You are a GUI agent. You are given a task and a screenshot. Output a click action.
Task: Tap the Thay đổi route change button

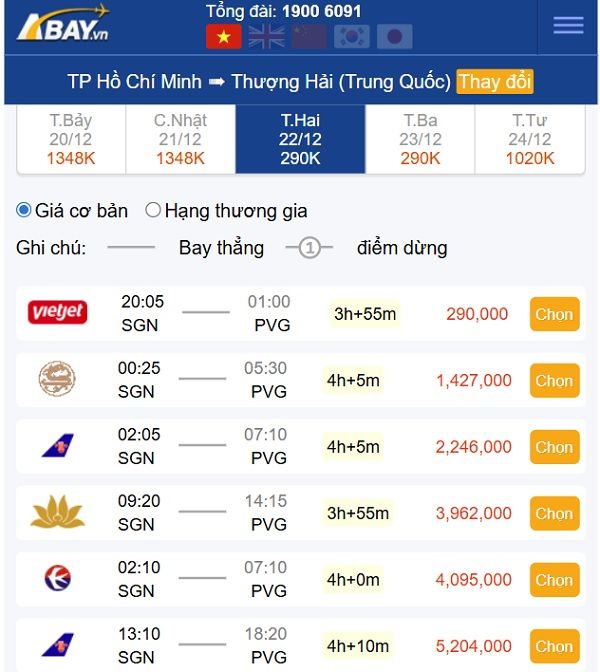495,81
